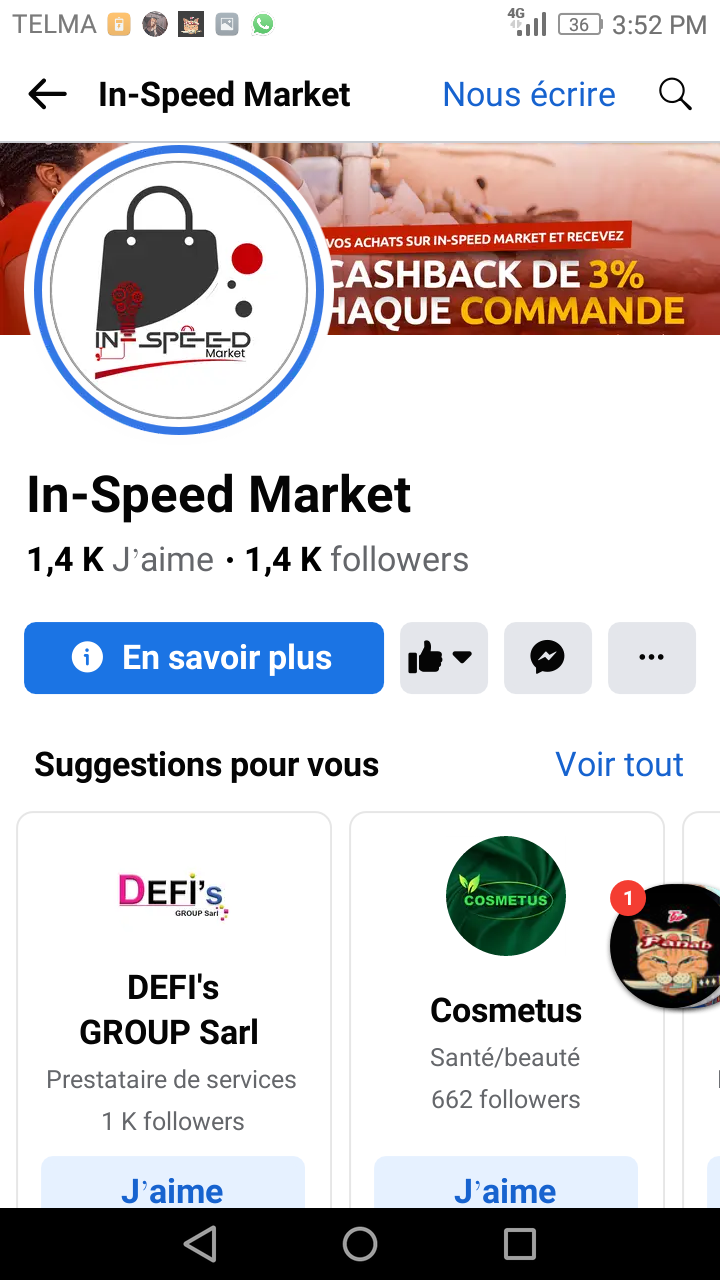Image resolution: width=720 pixels, height=1280 pixels.
Task: Open the In-Speed Market profile picture
Action: click(x=179, y=288)
